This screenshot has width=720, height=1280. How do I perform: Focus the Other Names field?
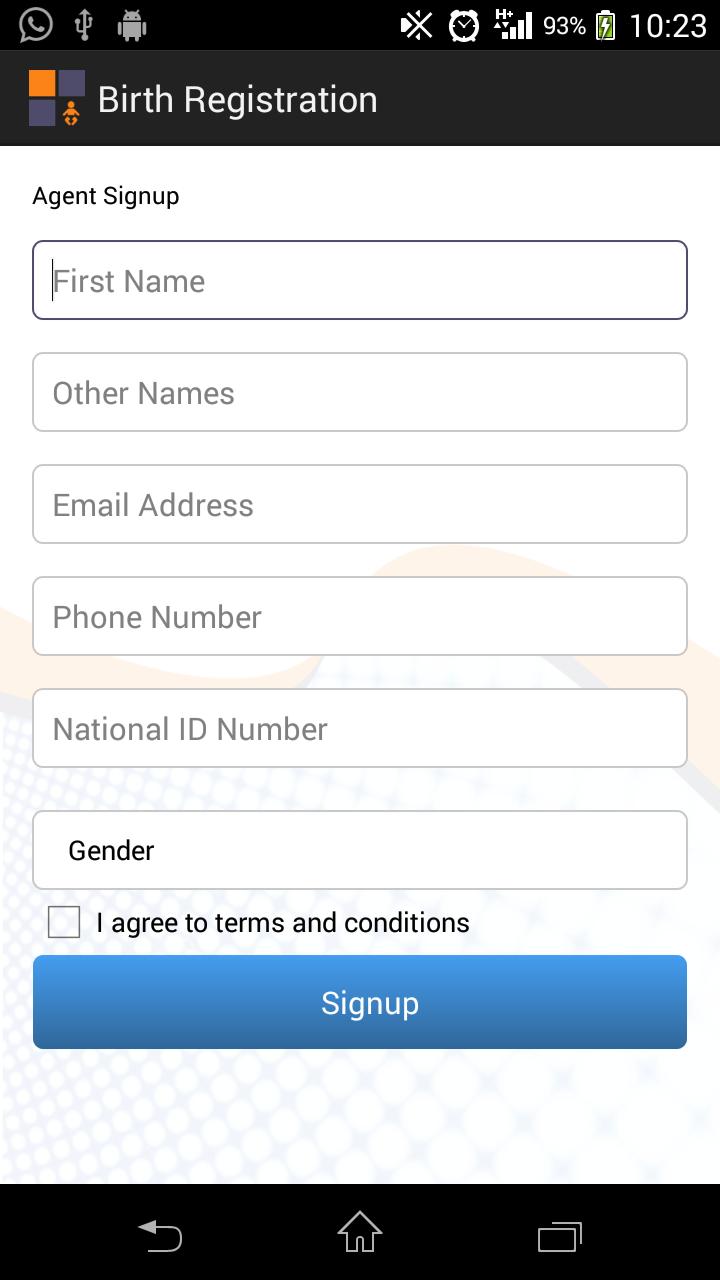tap(360, 392)
